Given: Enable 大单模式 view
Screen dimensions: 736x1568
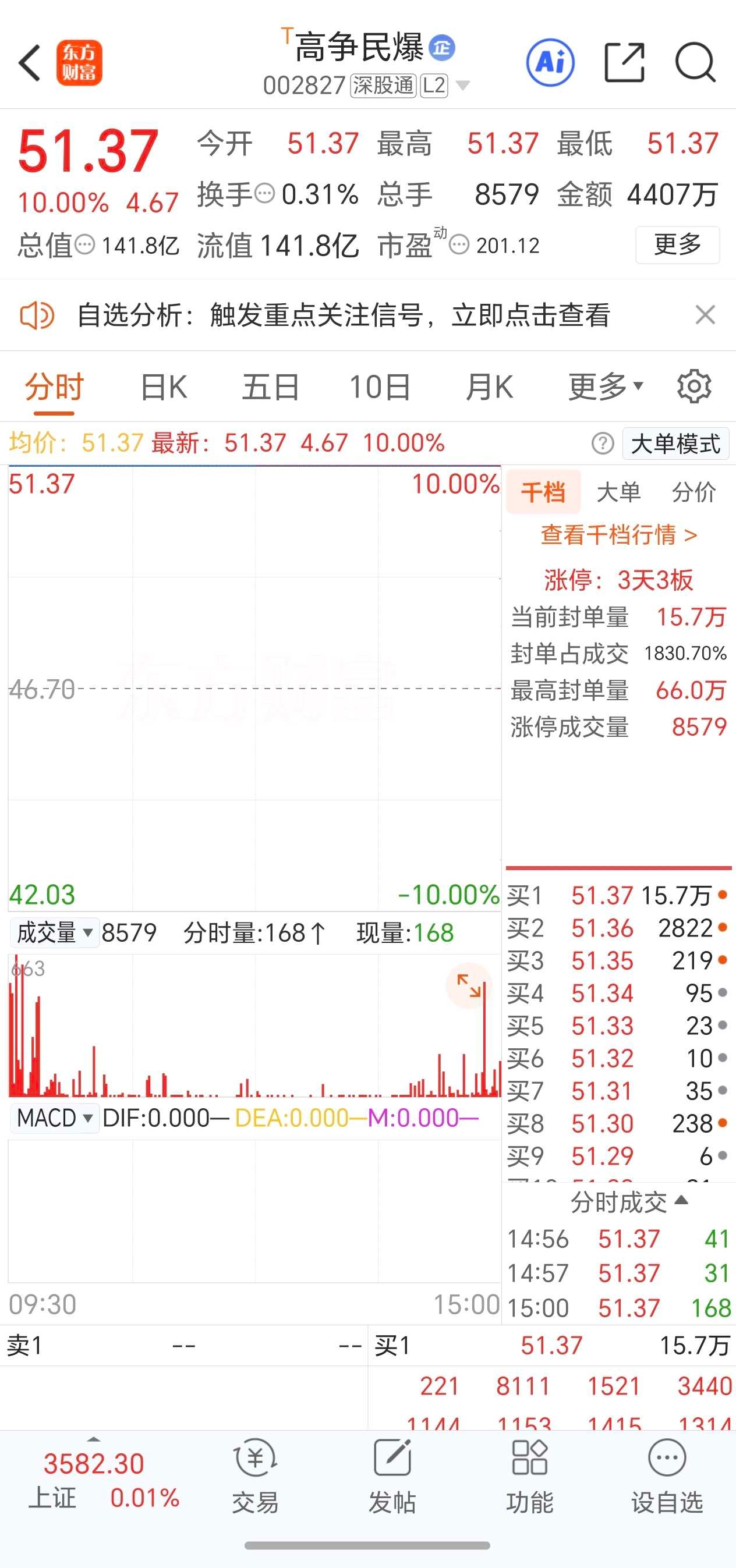Looking at the screenshot, I should click(x=675, y=444).
